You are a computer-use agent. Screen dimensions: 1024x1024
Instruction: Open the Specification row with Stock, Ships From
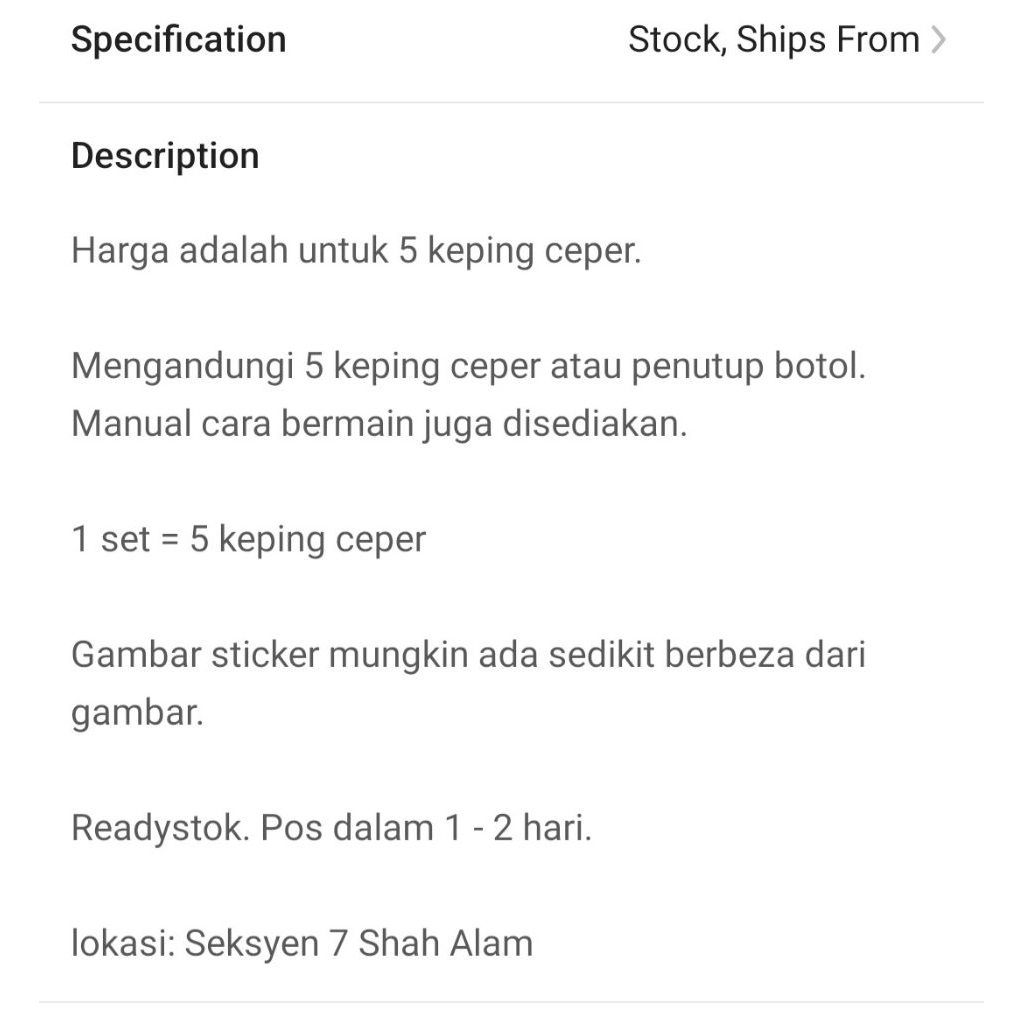[511, 40]
